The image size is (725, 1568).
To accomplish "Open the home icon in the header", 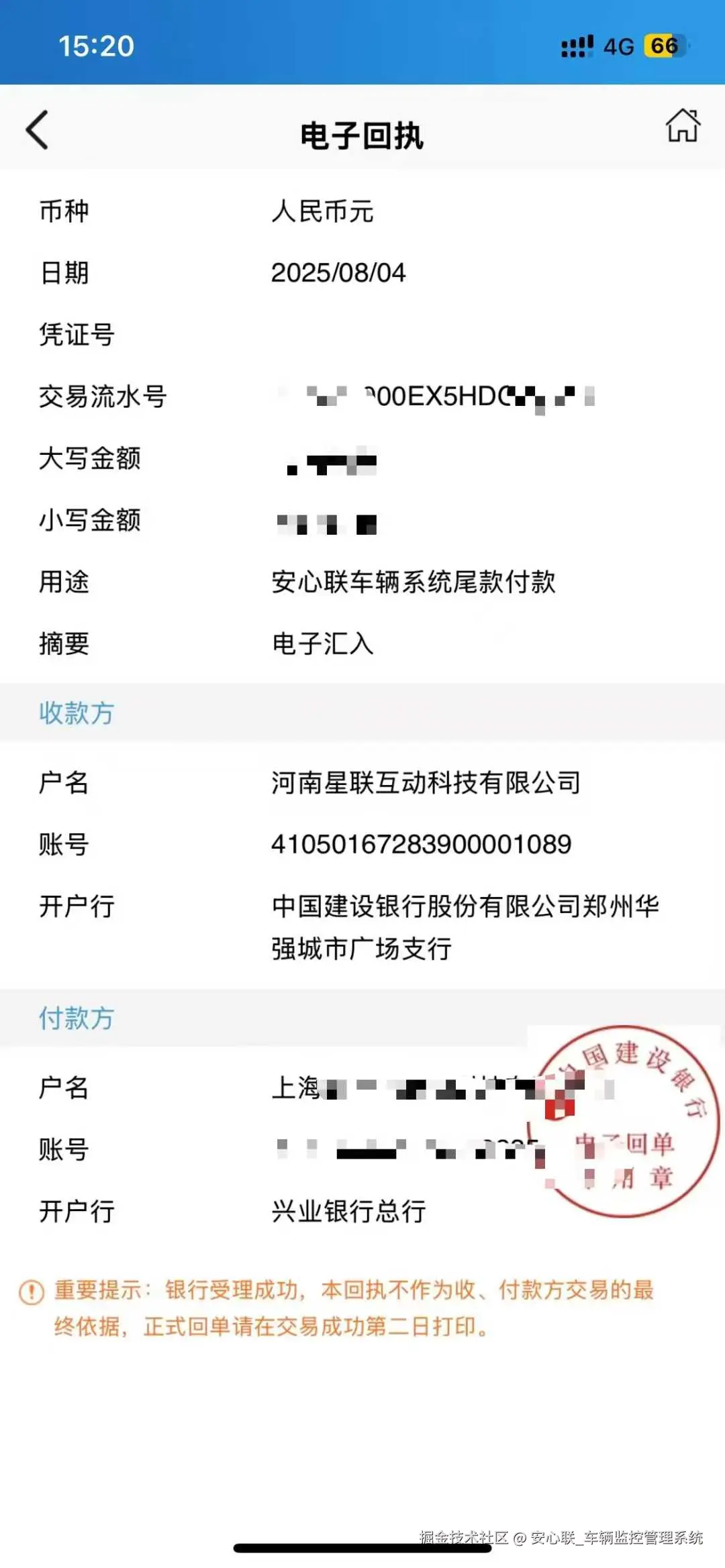I will (682, 126).
